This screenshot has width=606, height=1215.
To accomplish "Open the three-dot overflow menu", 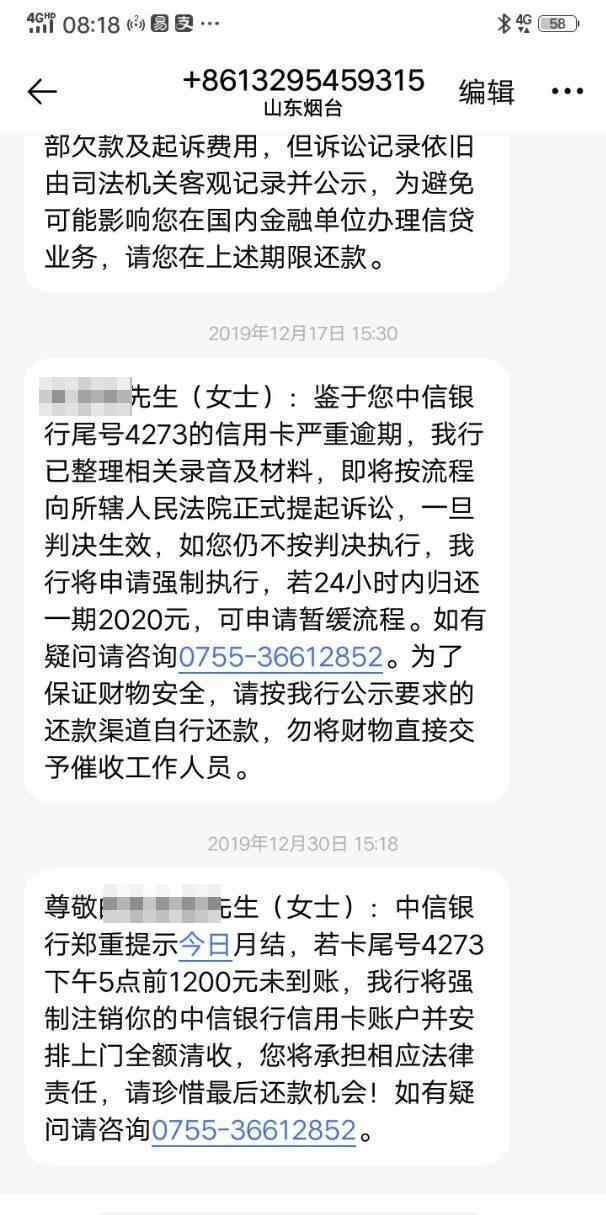I will (x=567, y=92).
